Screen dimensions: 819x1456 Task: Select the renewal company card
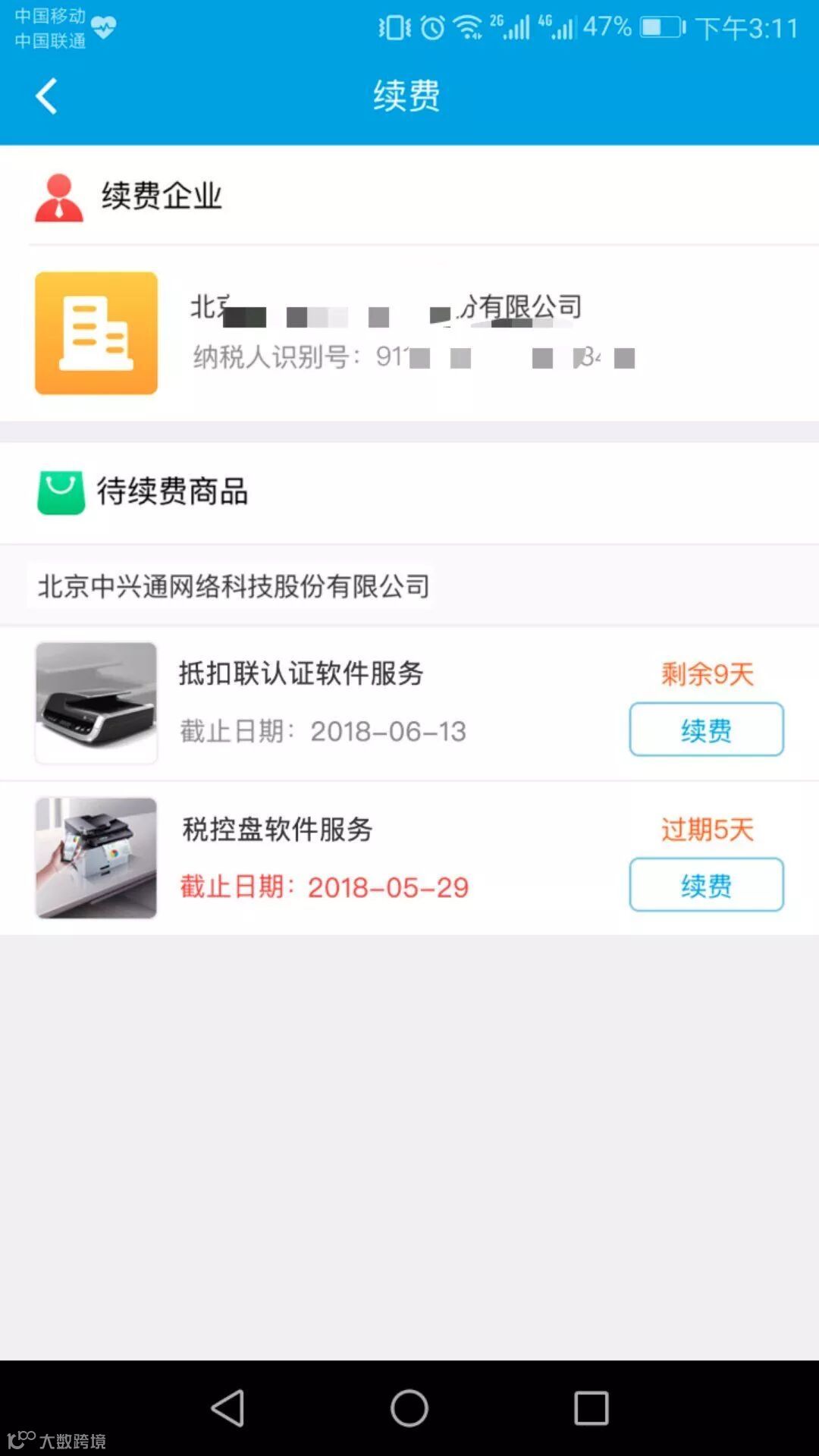409,334
